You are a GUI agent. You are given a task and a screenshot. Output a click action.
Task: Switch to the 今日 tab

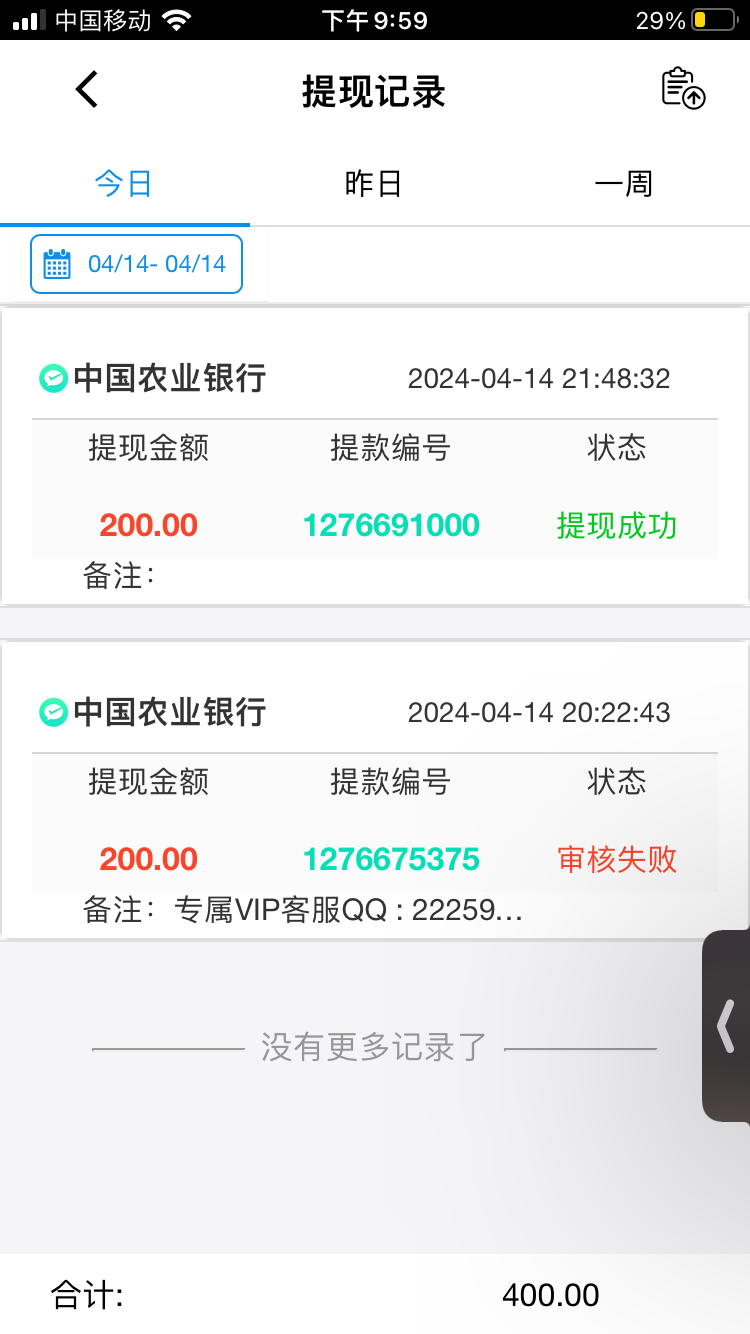[x=124, y=184]
